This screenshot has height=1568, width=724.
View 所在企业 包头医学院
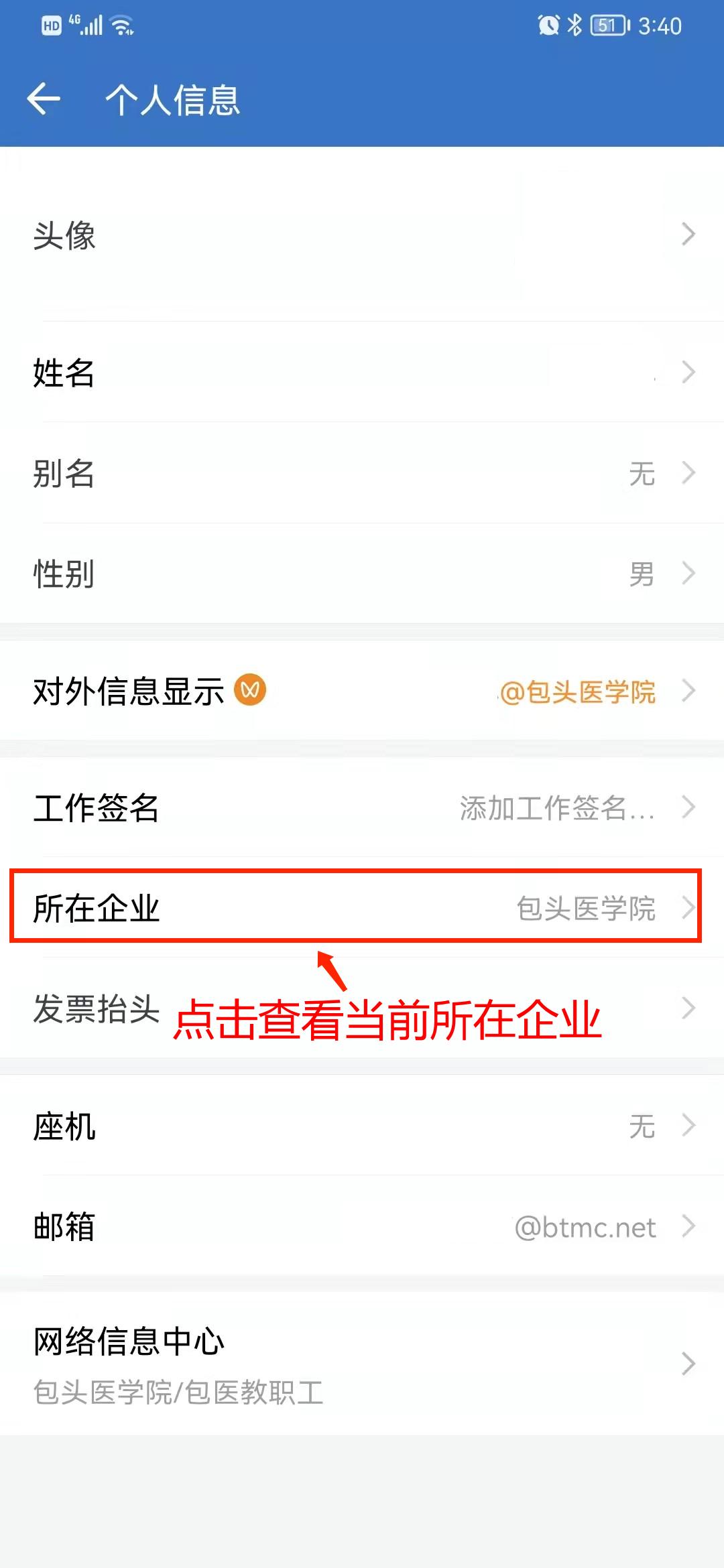pos(362,908)
